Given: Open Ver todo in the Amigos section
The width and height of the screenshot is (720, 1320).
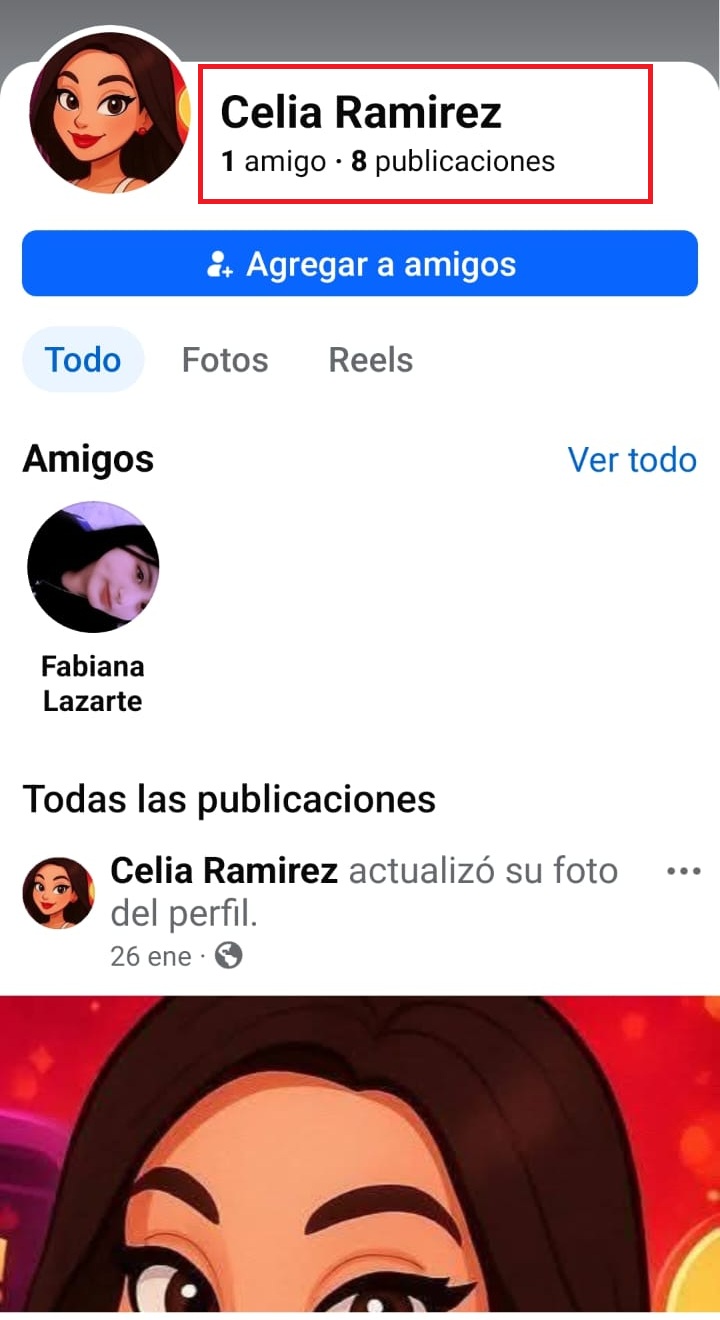Looking at the screenshot, I should [632, 460].
